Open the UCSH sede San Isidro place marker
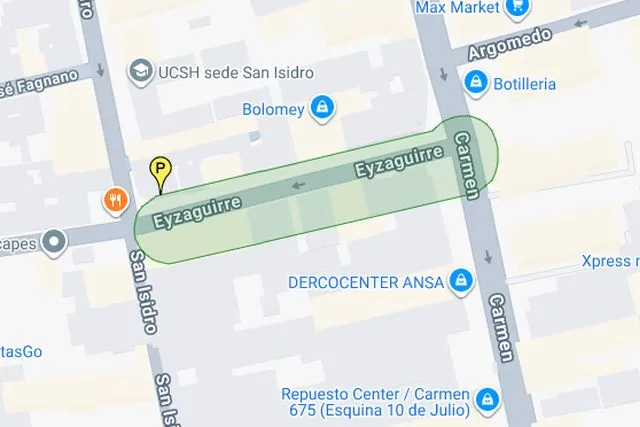The height and width of the screenshot is (427, 640). click(138, 72)
